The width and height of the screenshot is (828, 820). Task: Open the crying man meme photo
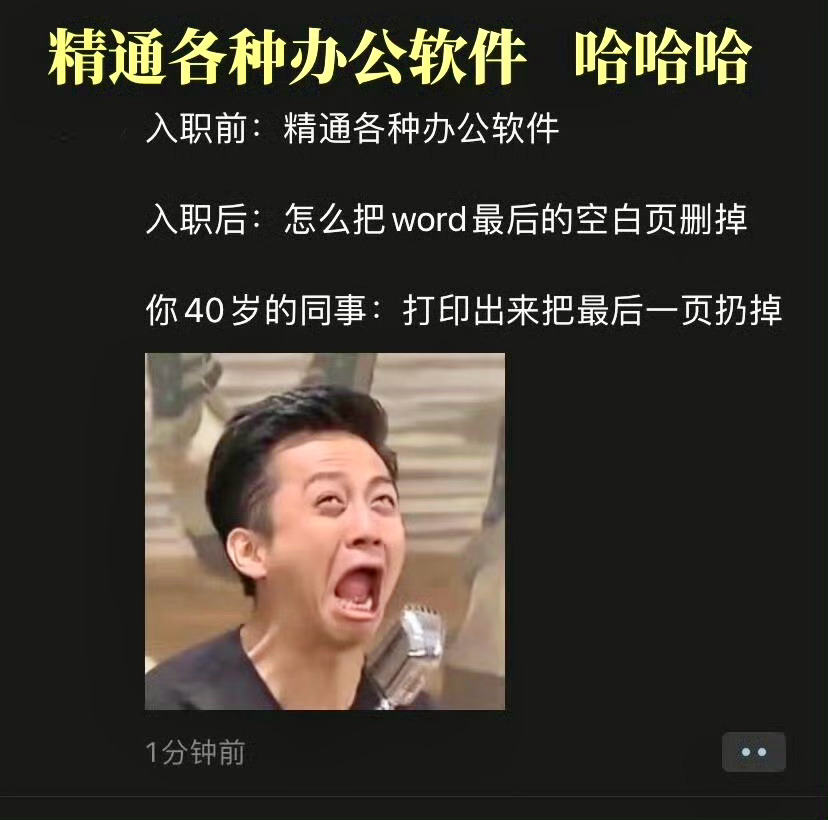[325, 531]
